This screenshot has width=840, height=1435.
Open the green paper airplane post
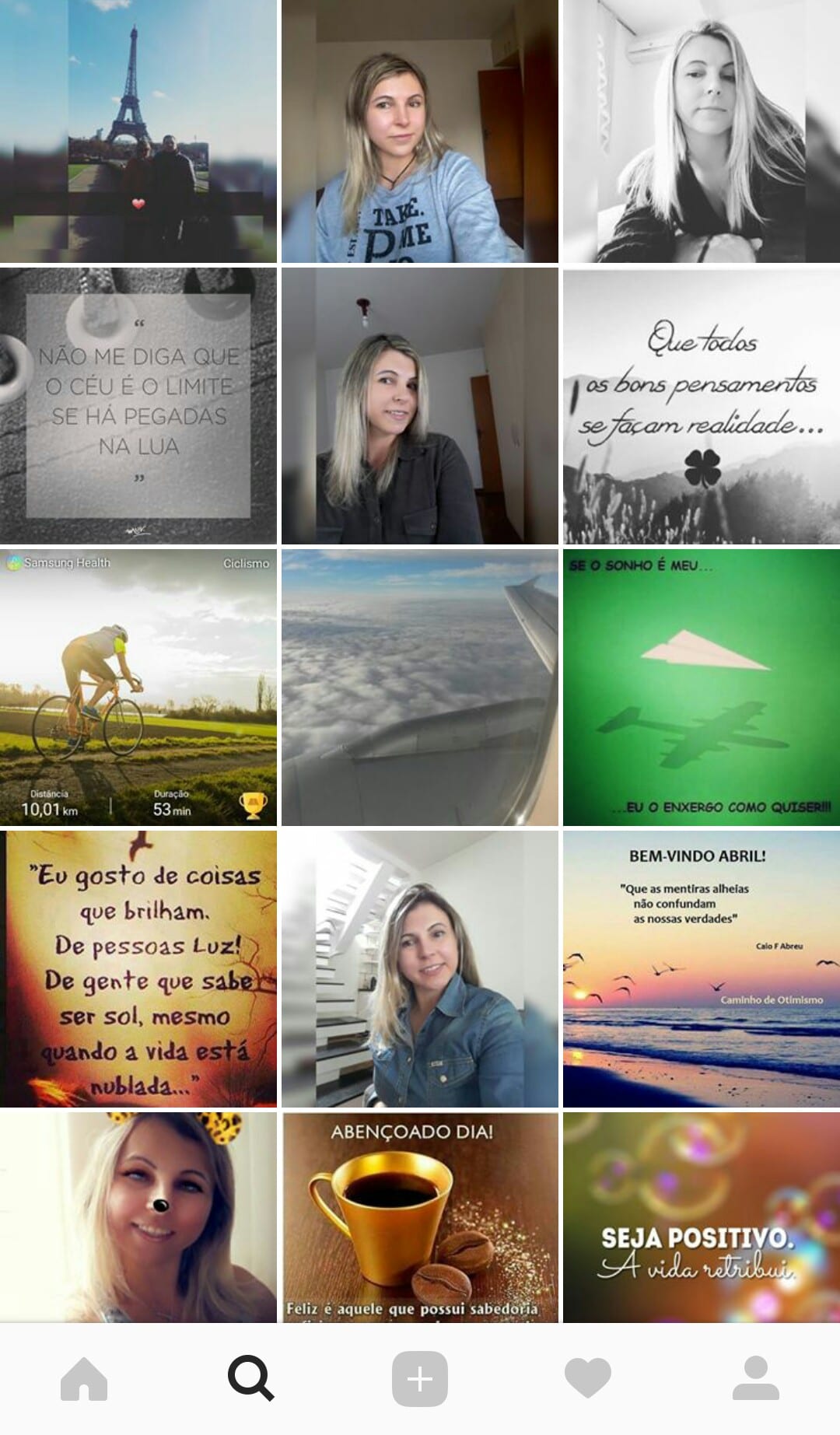[x=702, y=688]
